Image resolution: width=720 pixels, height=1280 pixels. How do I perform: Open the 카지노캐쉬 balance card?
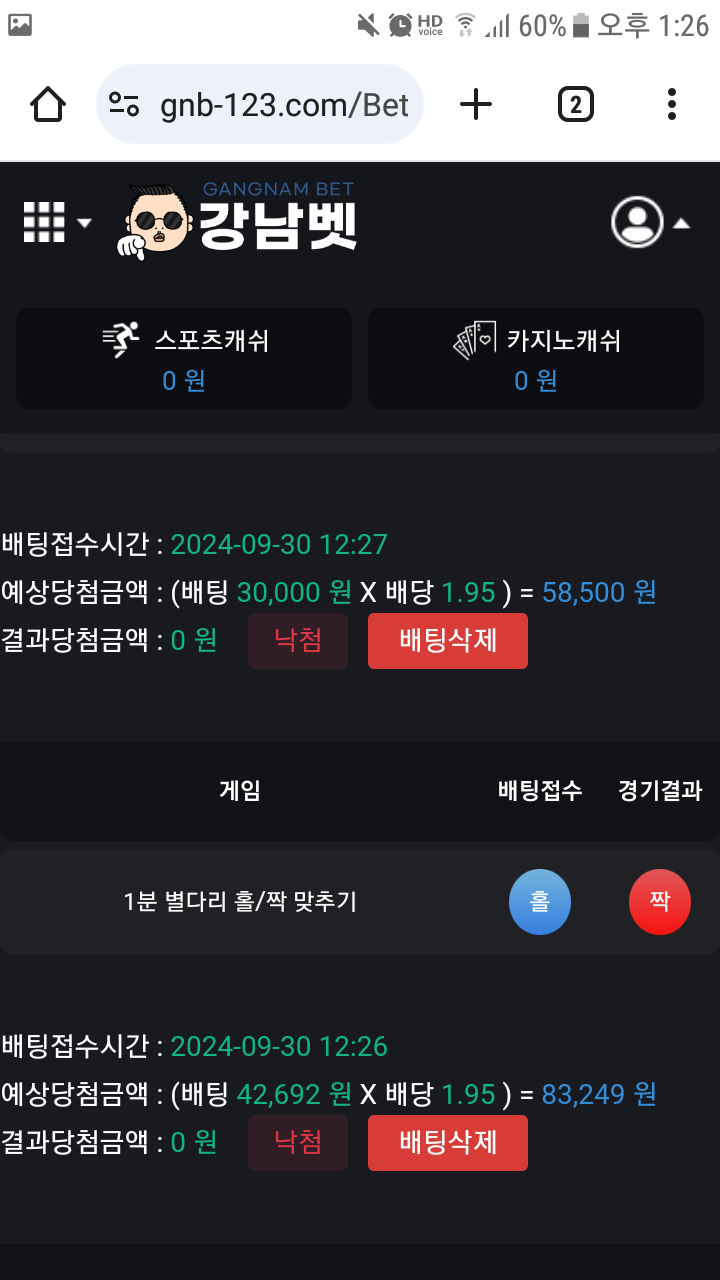[536, 358]
